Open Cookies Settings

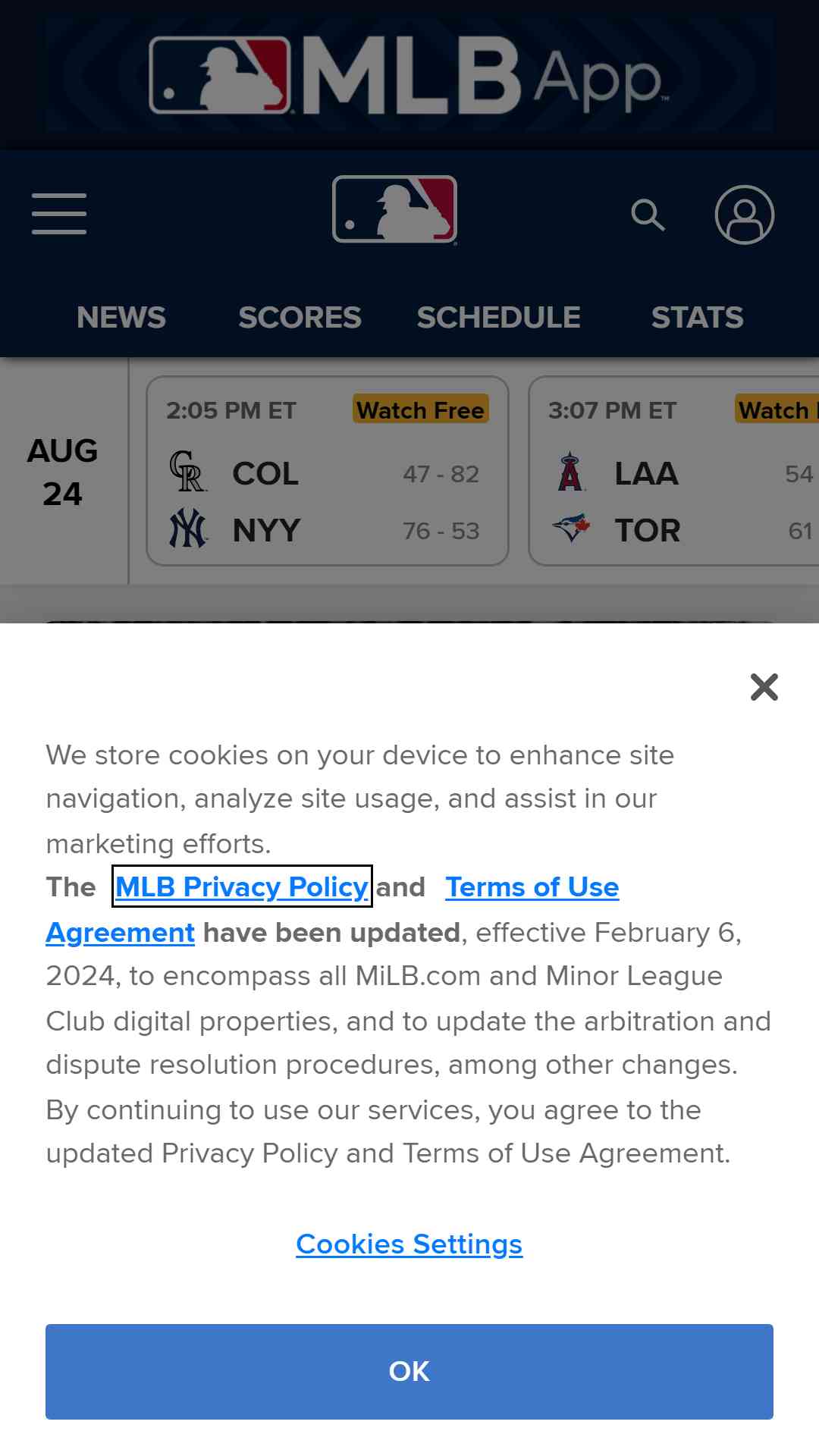click(x=409, y=1244)
